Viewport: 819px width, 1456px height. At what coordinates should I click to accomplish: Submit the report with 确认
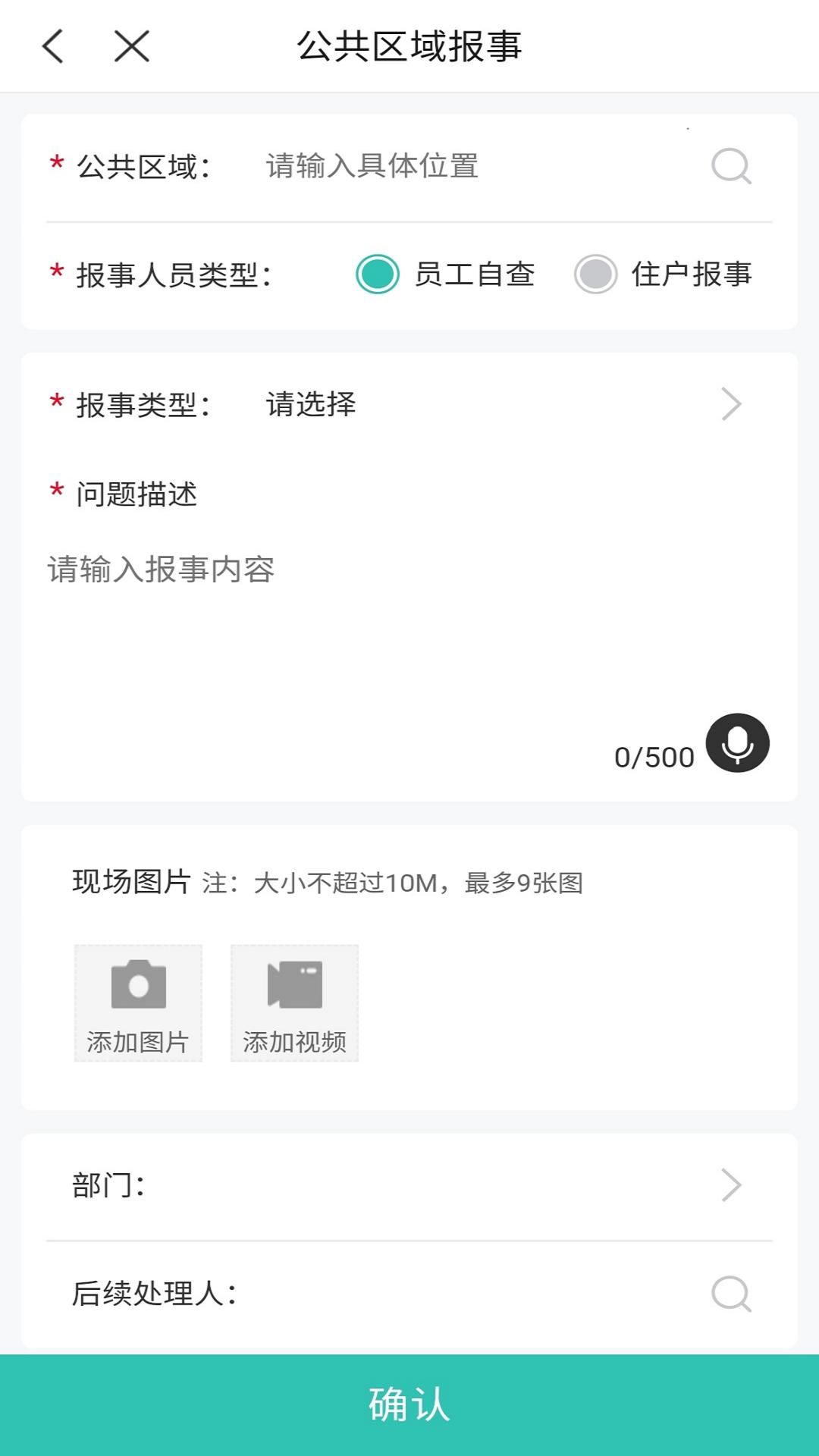click(x=409, y=1404)
